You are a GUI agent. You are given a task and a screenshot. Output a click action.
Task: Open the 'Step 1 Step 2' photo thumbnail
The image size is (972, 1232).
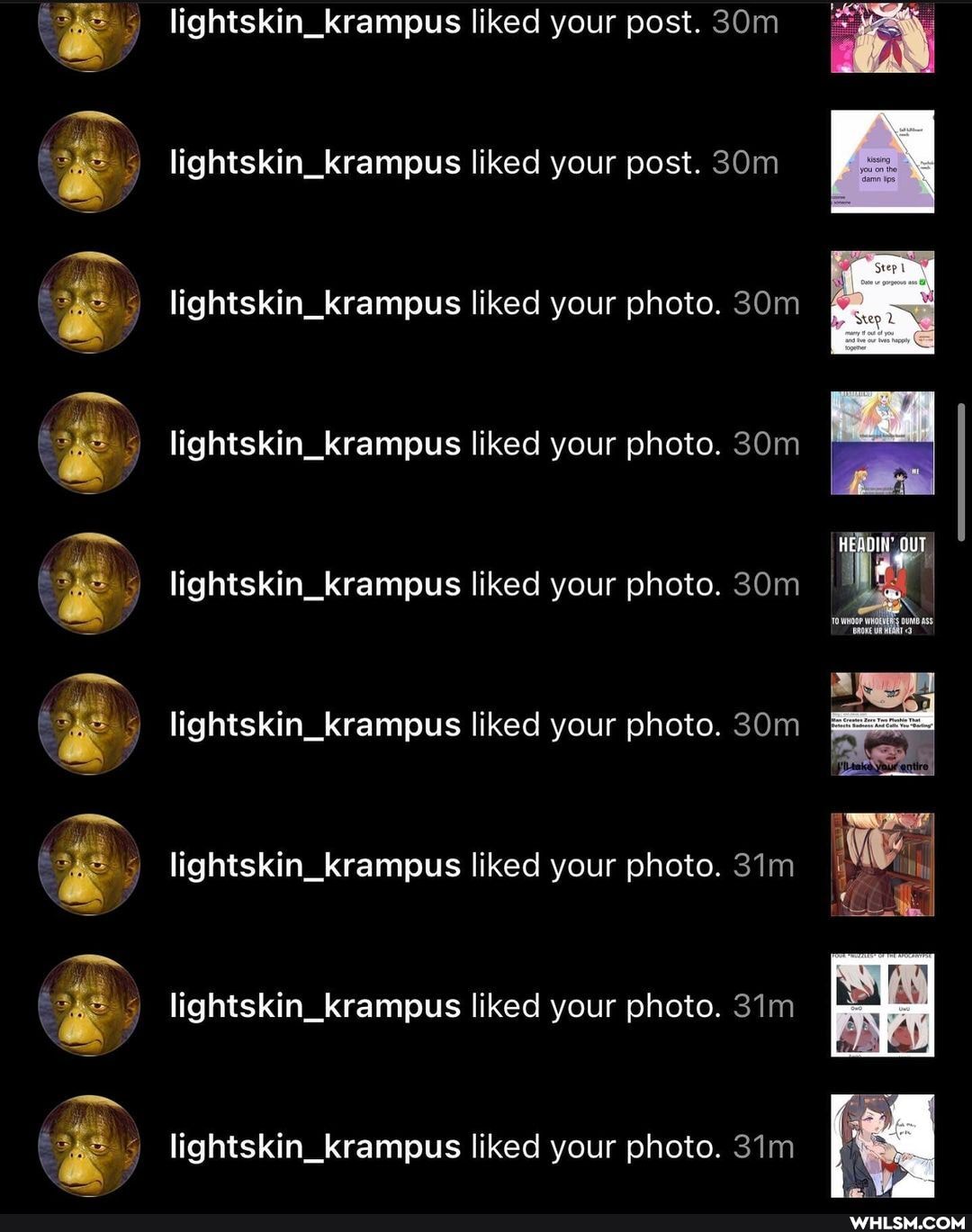click(x=882, y=302)
